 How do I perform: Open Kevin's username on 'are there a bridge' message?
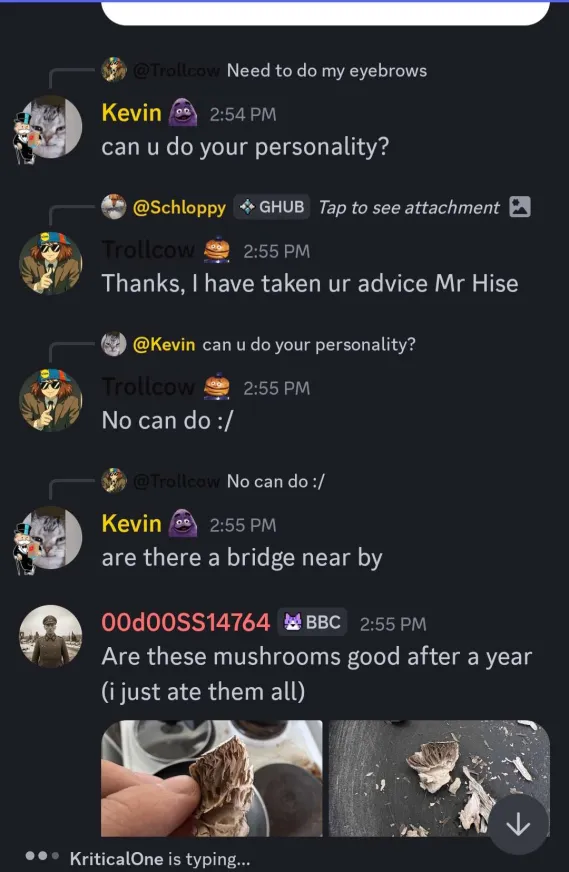click(x=131, y=524)
